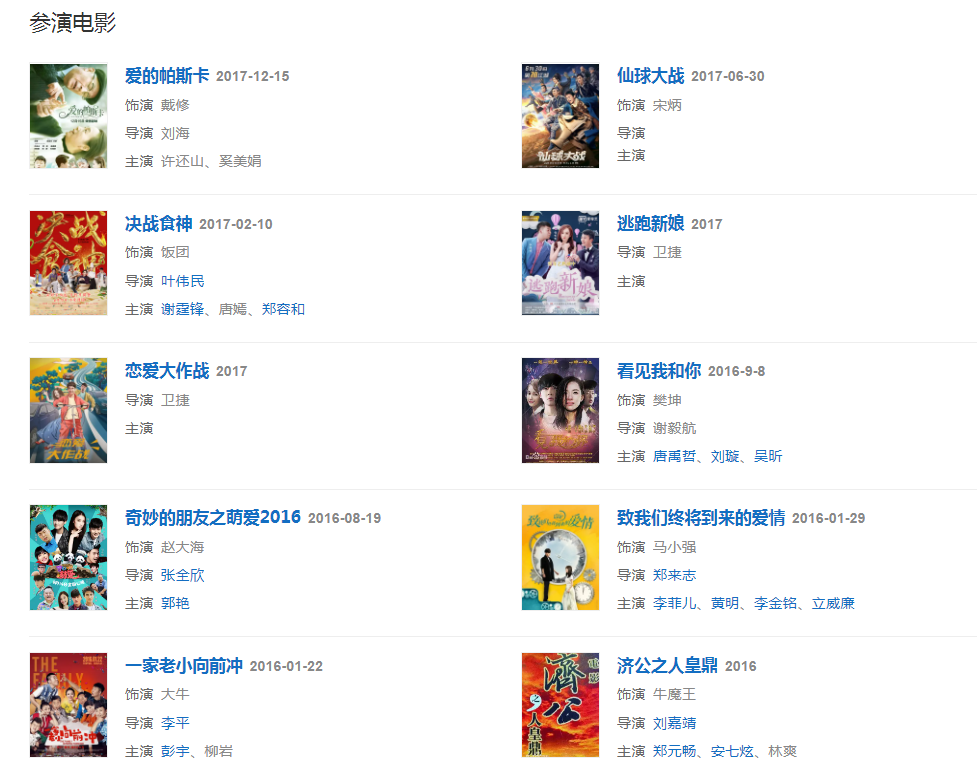This screenshot has width=977, height=776.
Task: Open the 恋爱大作战 poster
Action: [x=68, y=410]
